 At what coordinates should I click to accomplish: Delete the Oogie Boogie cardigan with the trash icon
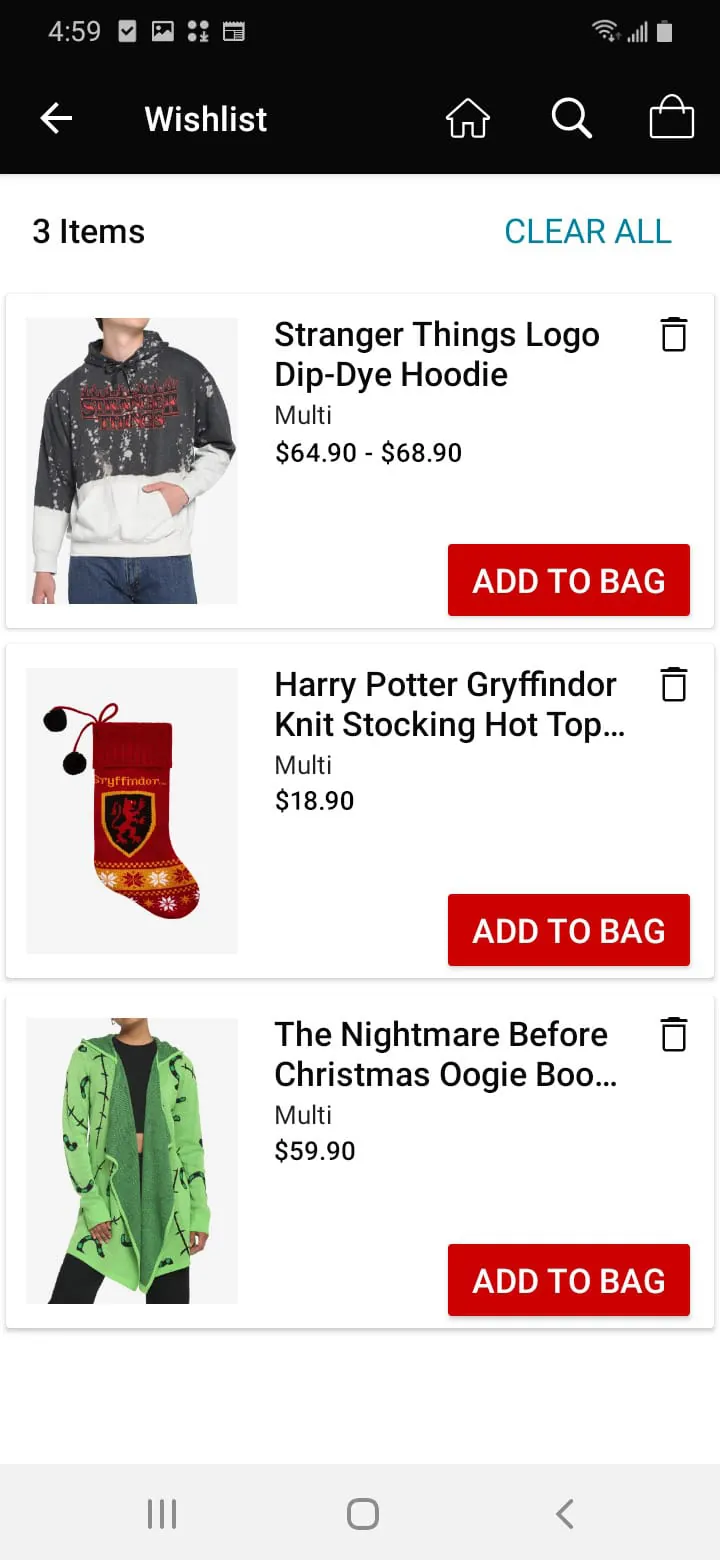[x=673, y=1035]
